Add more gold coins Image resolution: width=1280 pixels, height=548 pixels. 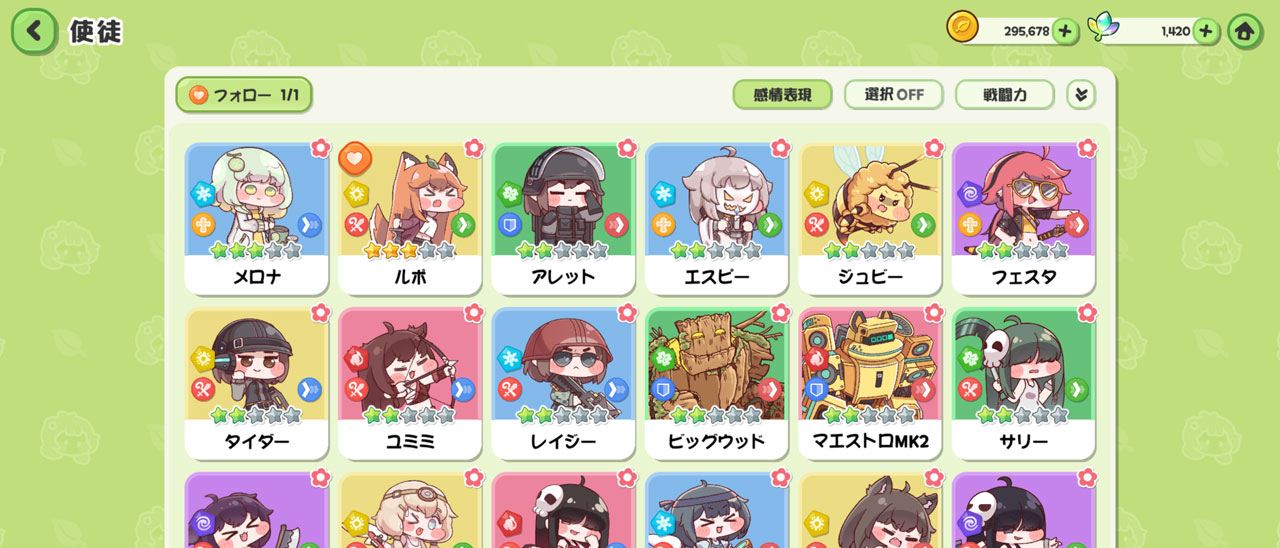click(1064, 31)
